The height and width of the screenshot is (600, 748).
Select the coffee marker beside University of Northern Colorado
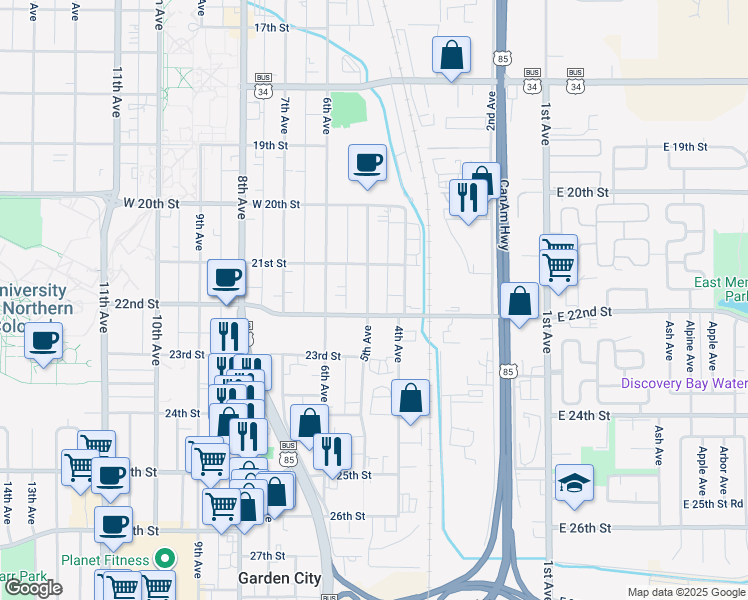tap(44, 342)
